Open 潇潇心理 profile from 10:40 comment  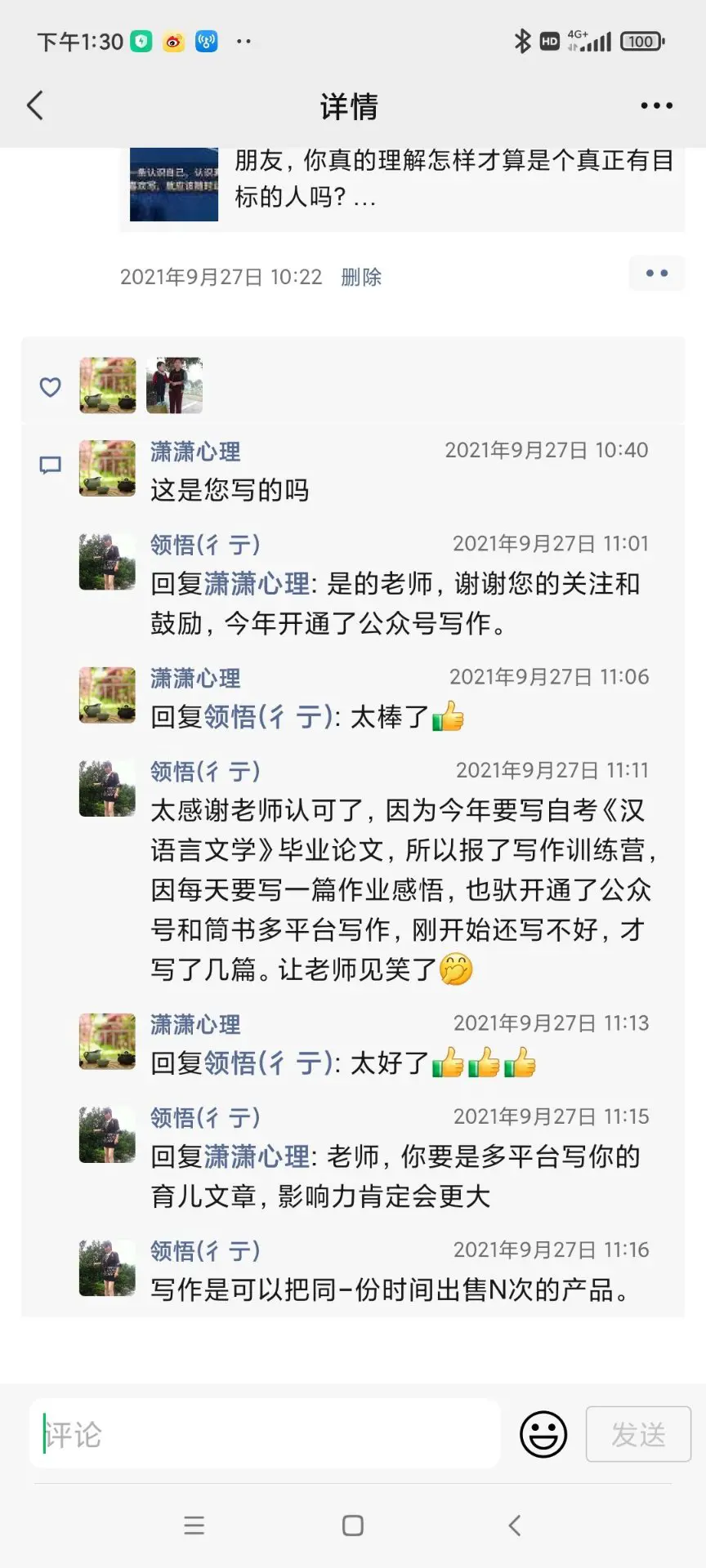[x=195, y=452]
